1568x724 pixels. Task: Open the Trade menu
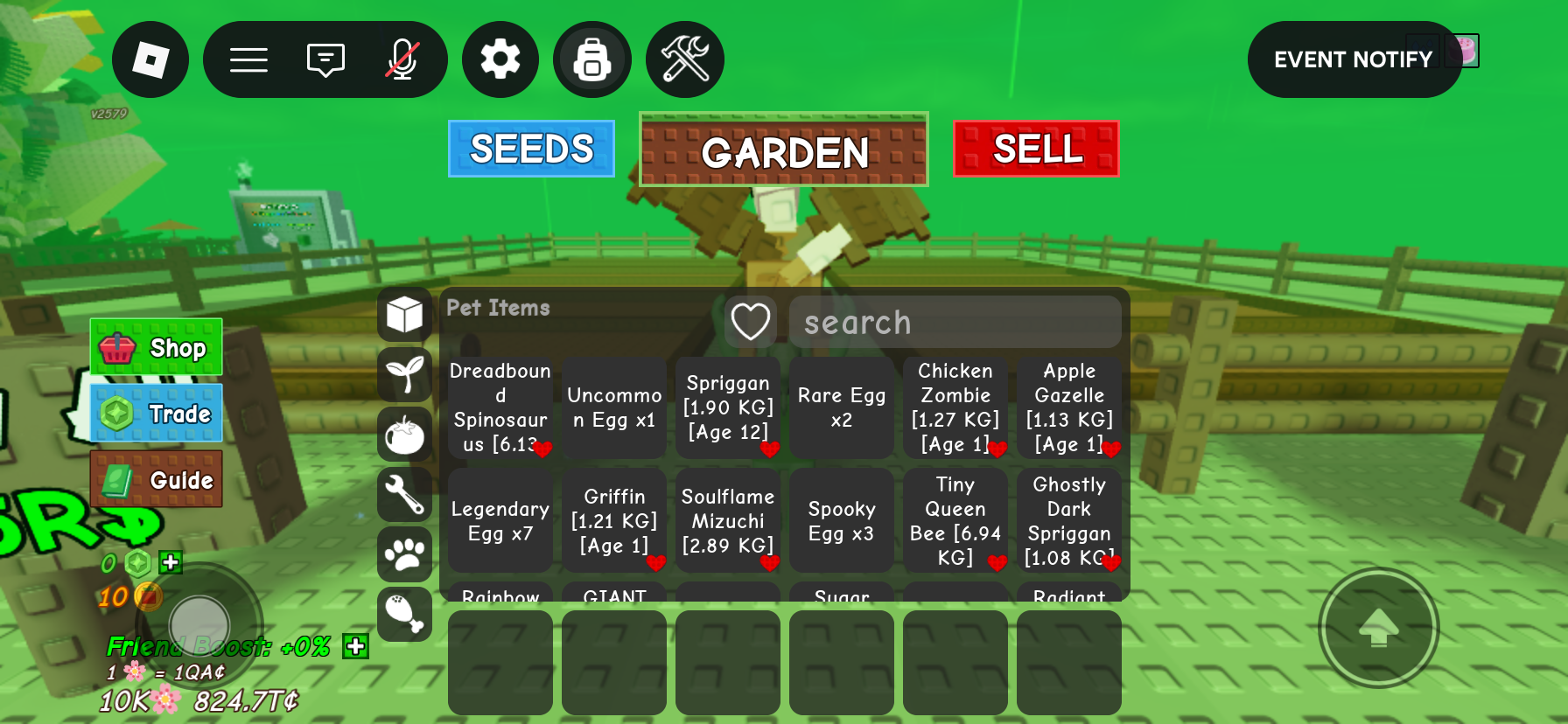point(157,413)
